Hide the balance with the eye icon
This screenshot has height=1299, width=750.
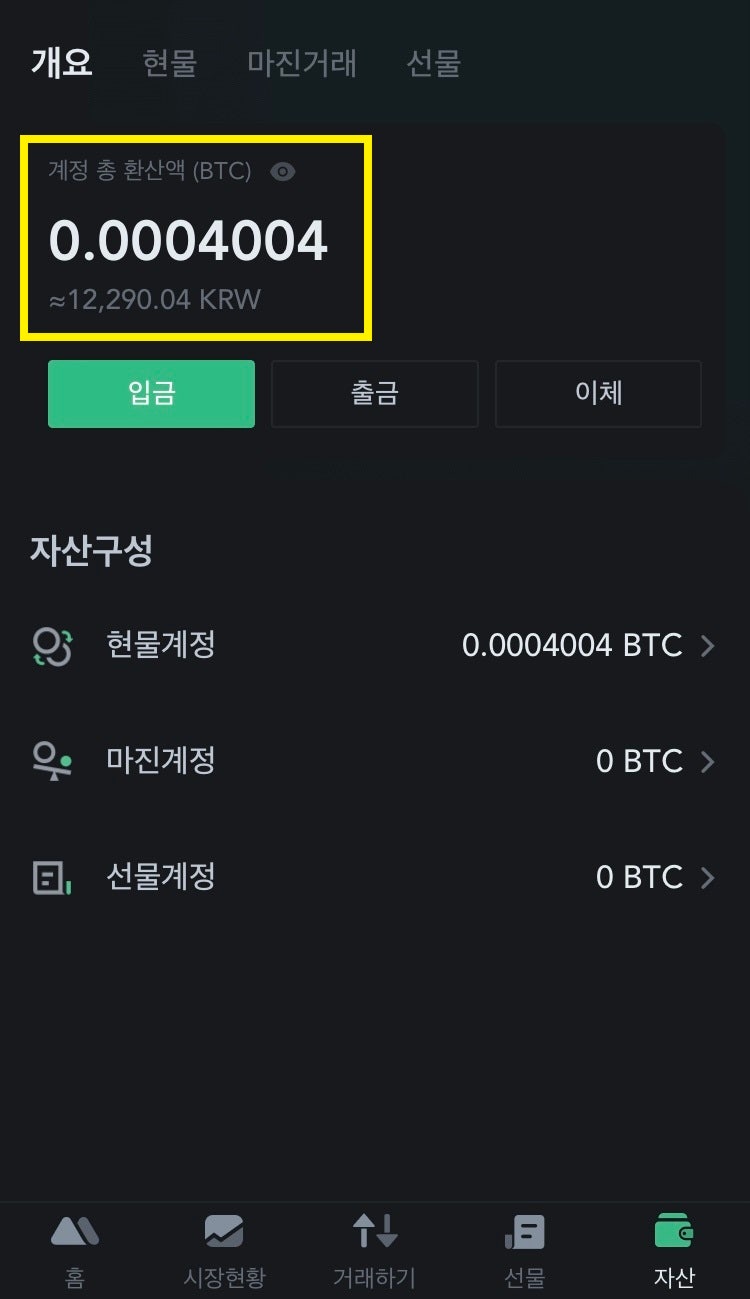coord(283,172)
